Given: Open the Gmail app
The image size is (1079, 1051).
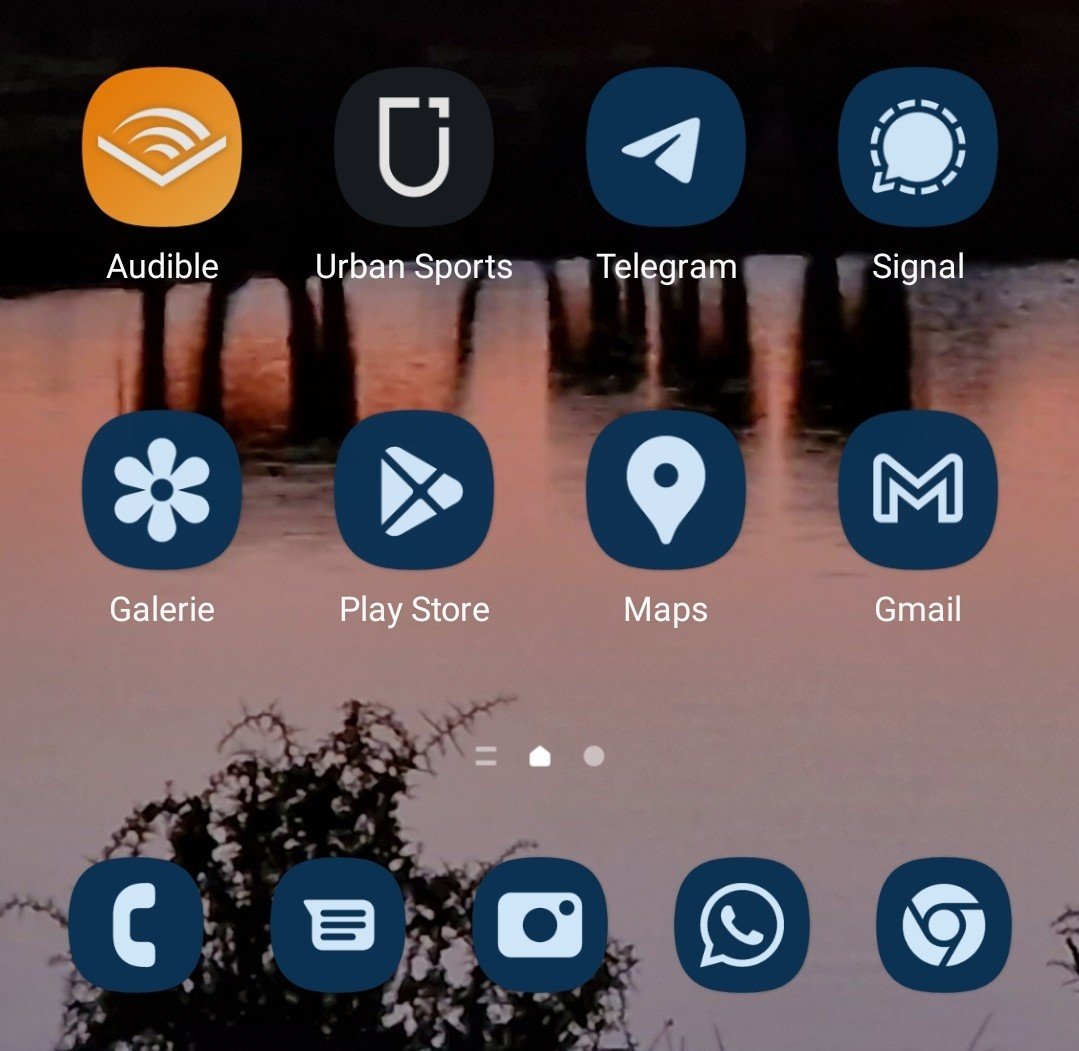Looking at the screenshot, I should point(918,490).
